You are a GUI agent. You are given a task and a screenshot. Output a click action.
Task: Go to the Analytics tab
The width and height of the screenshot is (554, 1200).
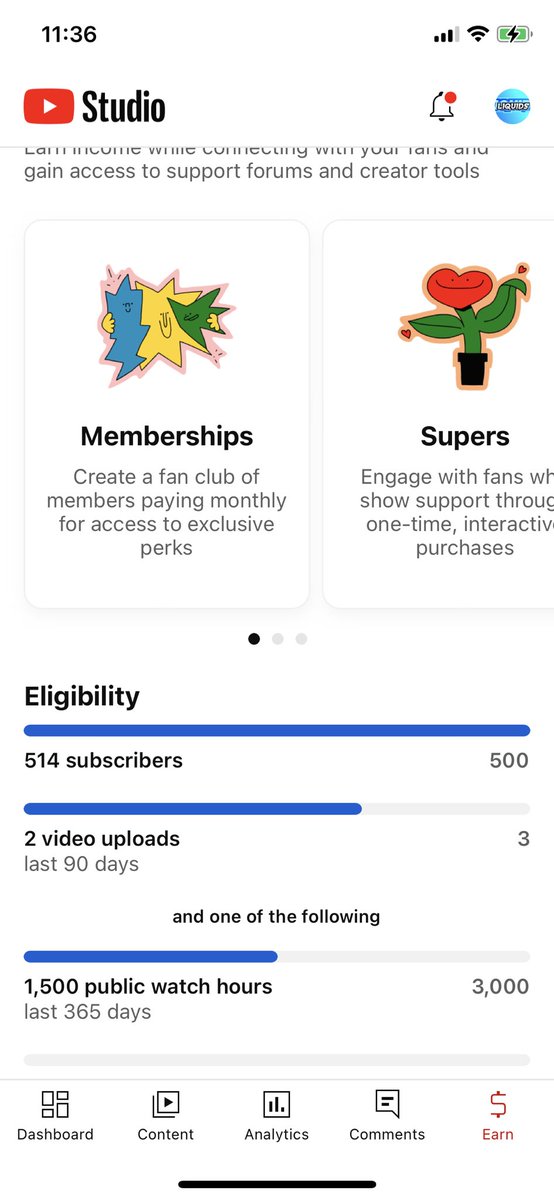point(277,1116)
